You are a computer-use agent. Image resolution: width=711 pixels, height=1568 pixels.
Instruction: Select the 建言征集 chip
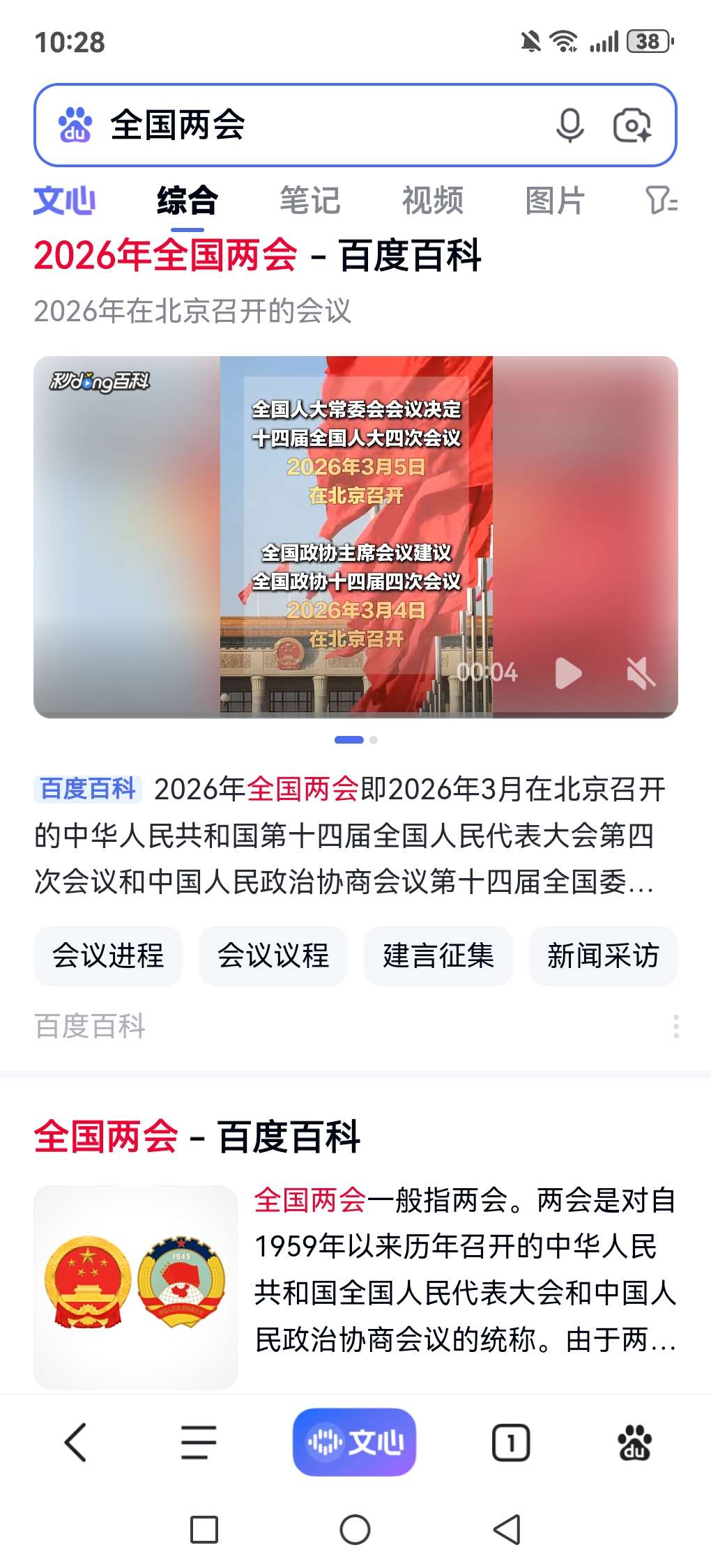tap(438, 955)
